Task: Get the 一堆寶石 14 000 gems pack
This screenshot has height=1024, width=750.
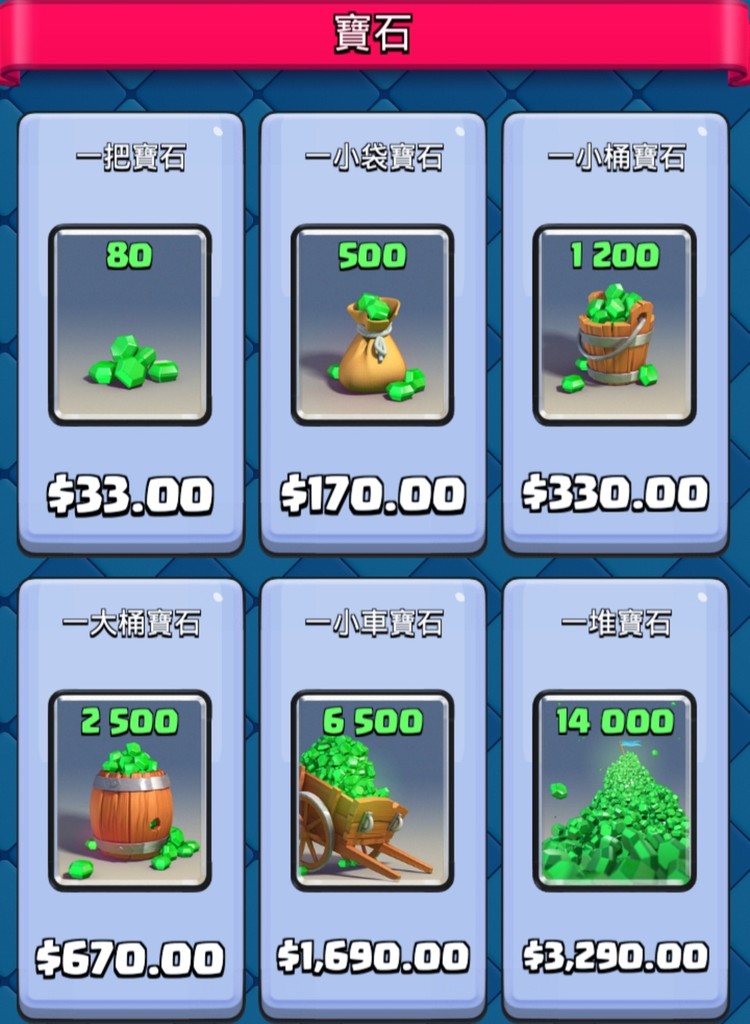Action: (614, 795)
